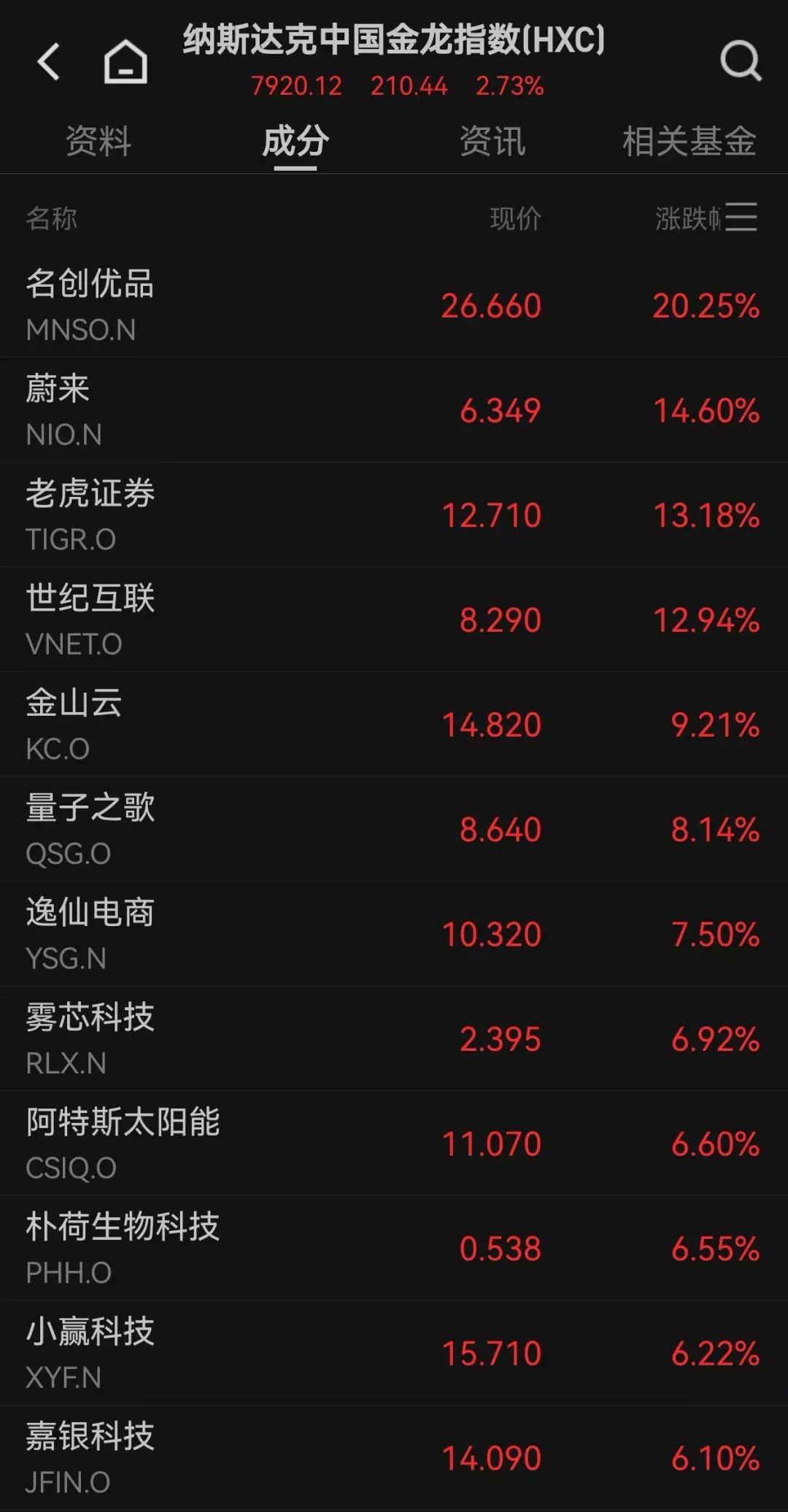788x1512 pixels.
Task: Select 金山云 KC.O stock
Action: pos(394,725)
